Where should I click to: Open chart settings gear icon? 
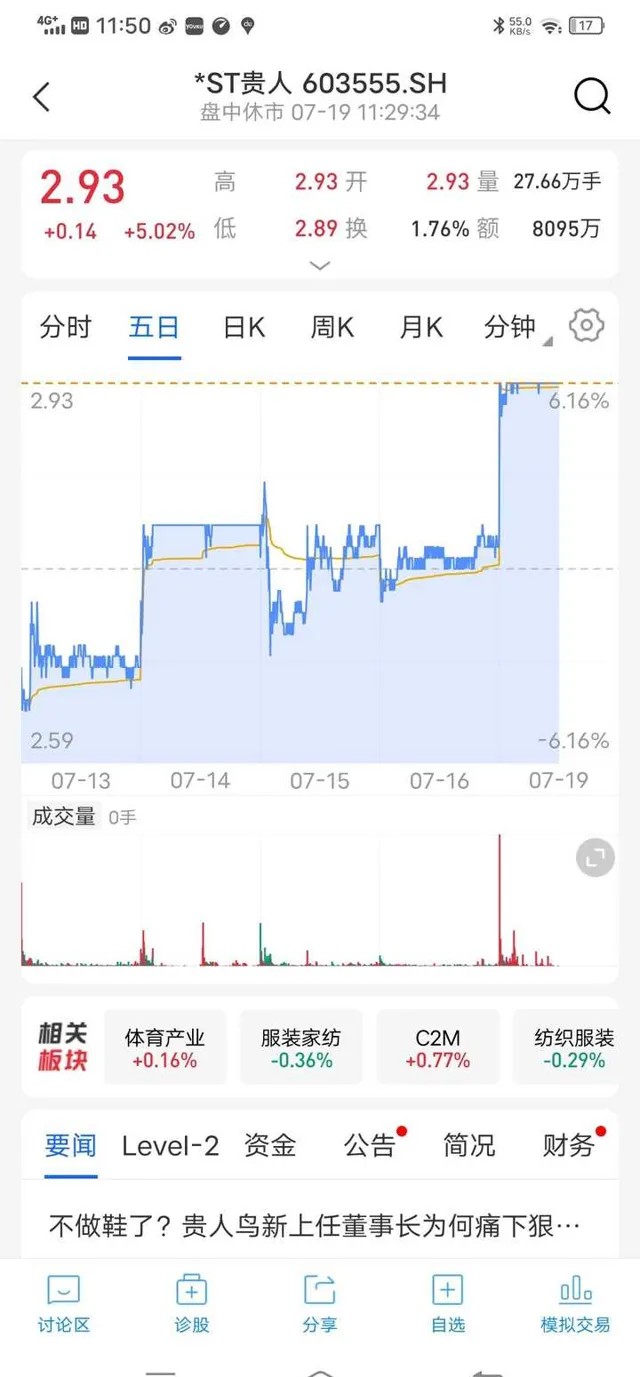coord(587,325)
